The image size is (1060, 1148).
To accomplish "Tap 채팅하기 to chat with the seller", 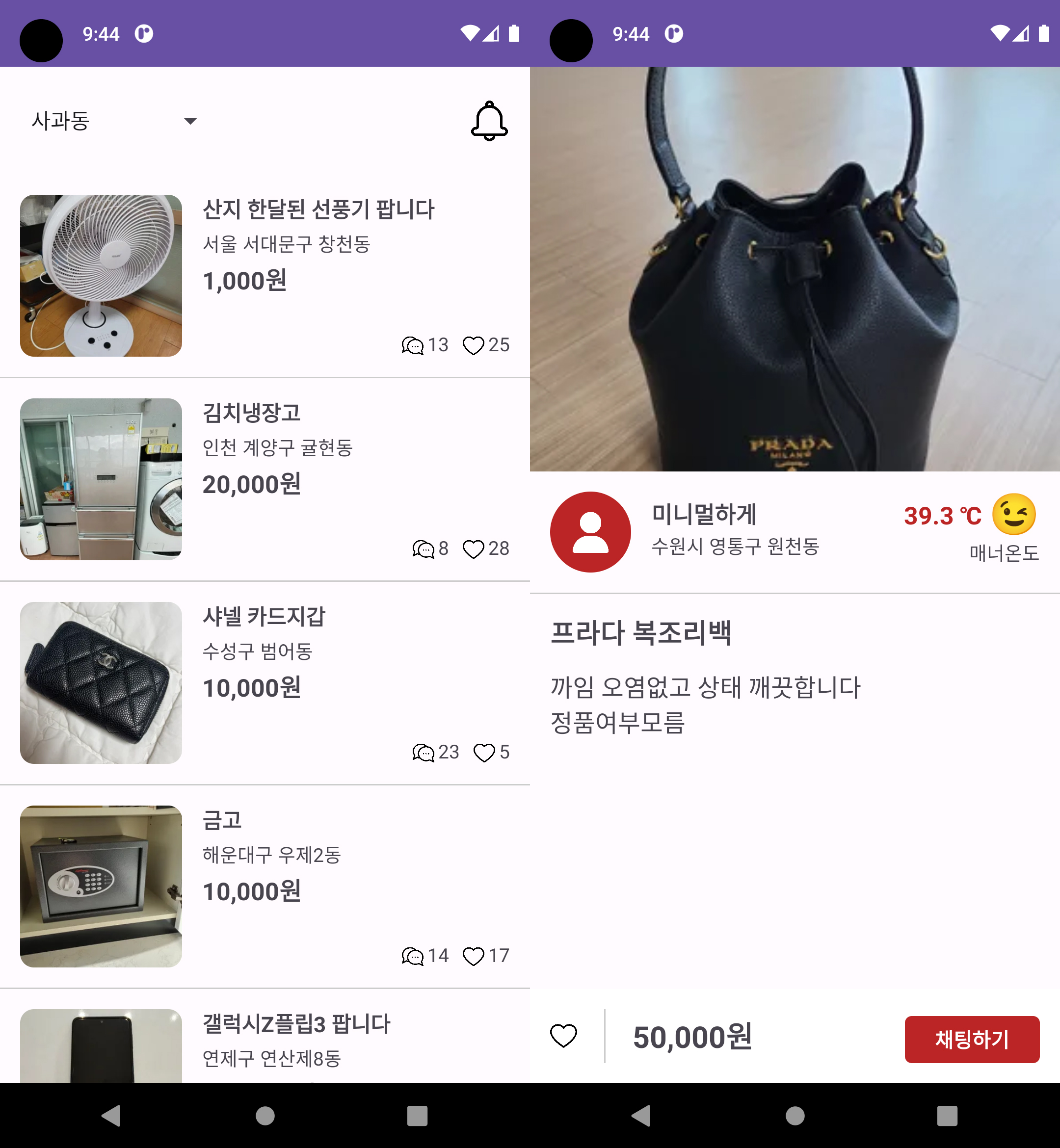I will coord(972,1039).
